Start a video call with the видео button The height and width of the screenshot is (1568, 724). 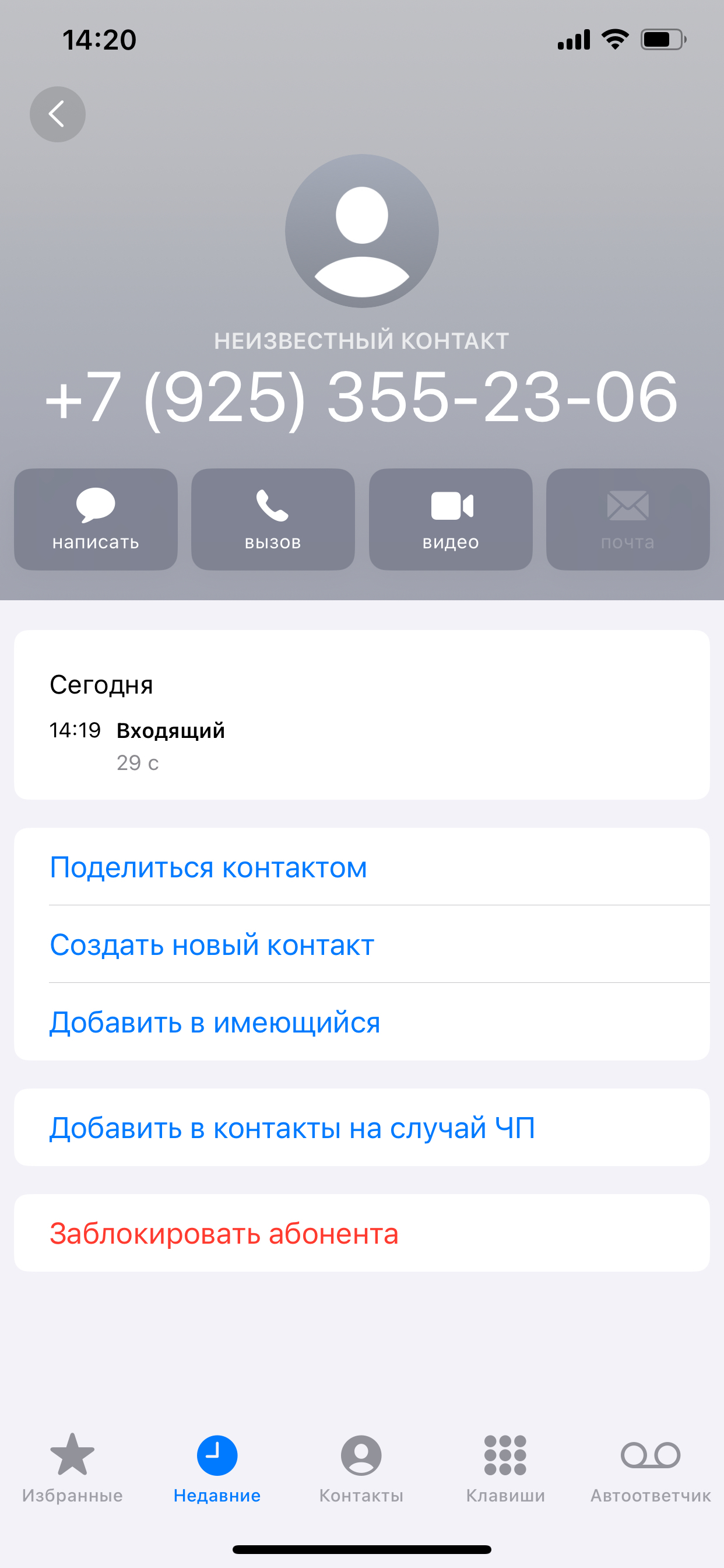click(450, 519)
